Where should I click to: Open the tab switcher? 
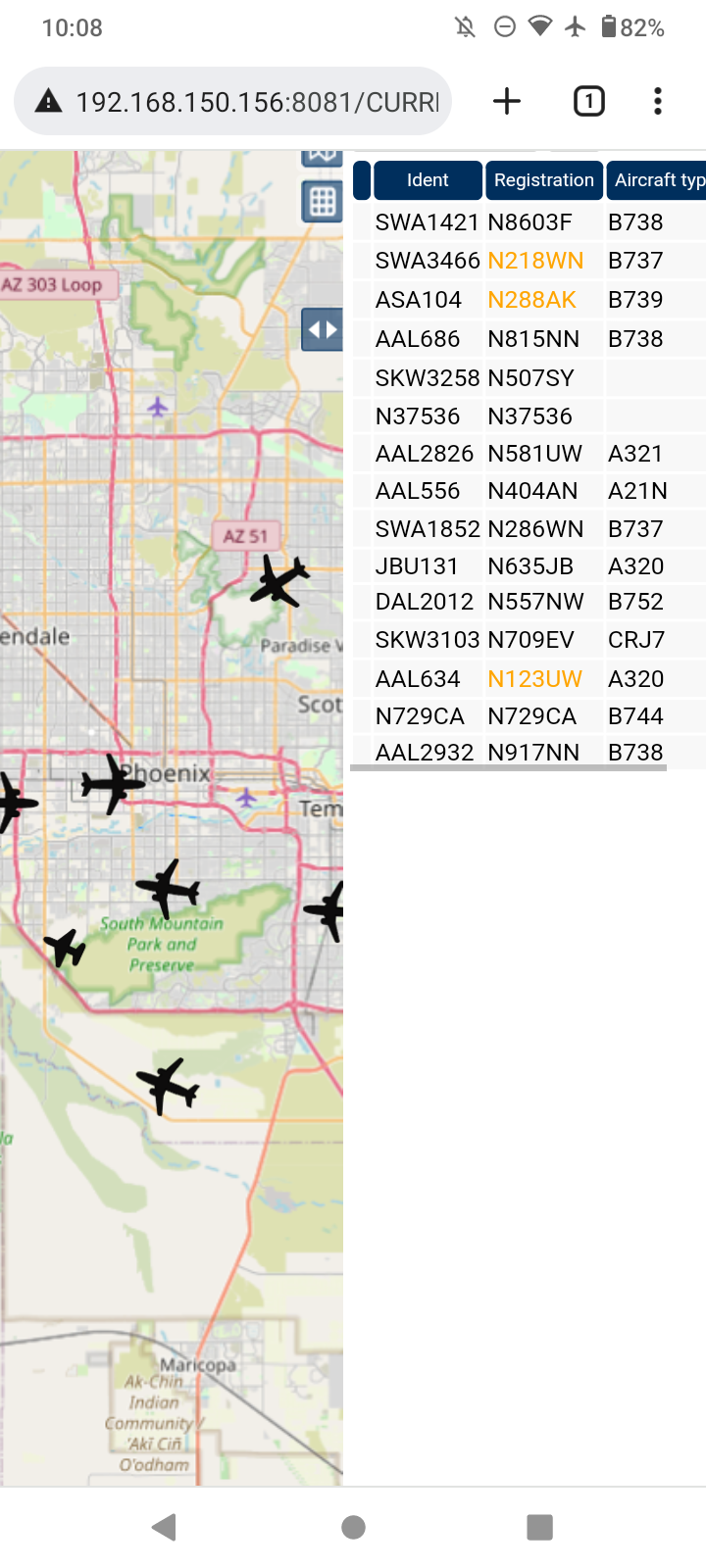(588, 101)
